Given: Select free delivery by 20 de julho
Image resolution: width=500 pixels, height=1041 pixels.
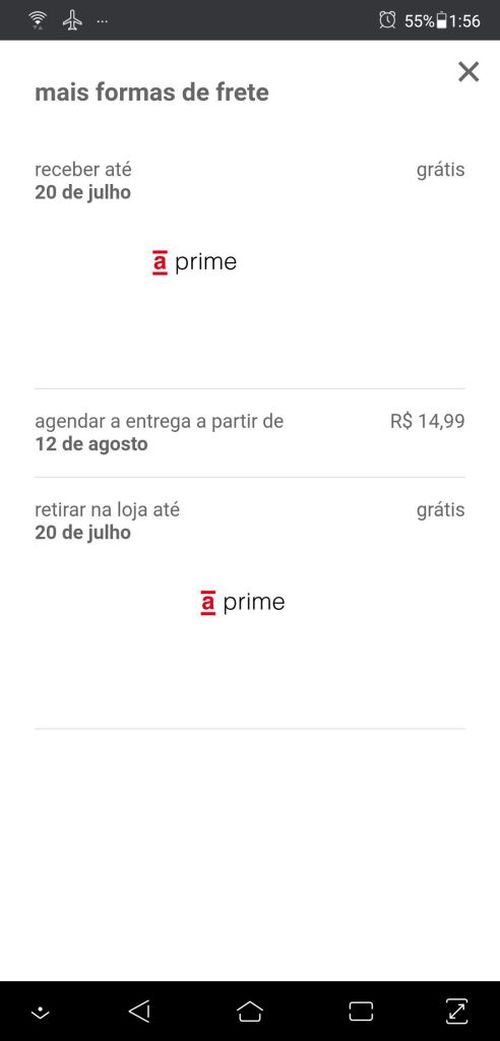Looking at the screenshot, I should click(250, 267).
